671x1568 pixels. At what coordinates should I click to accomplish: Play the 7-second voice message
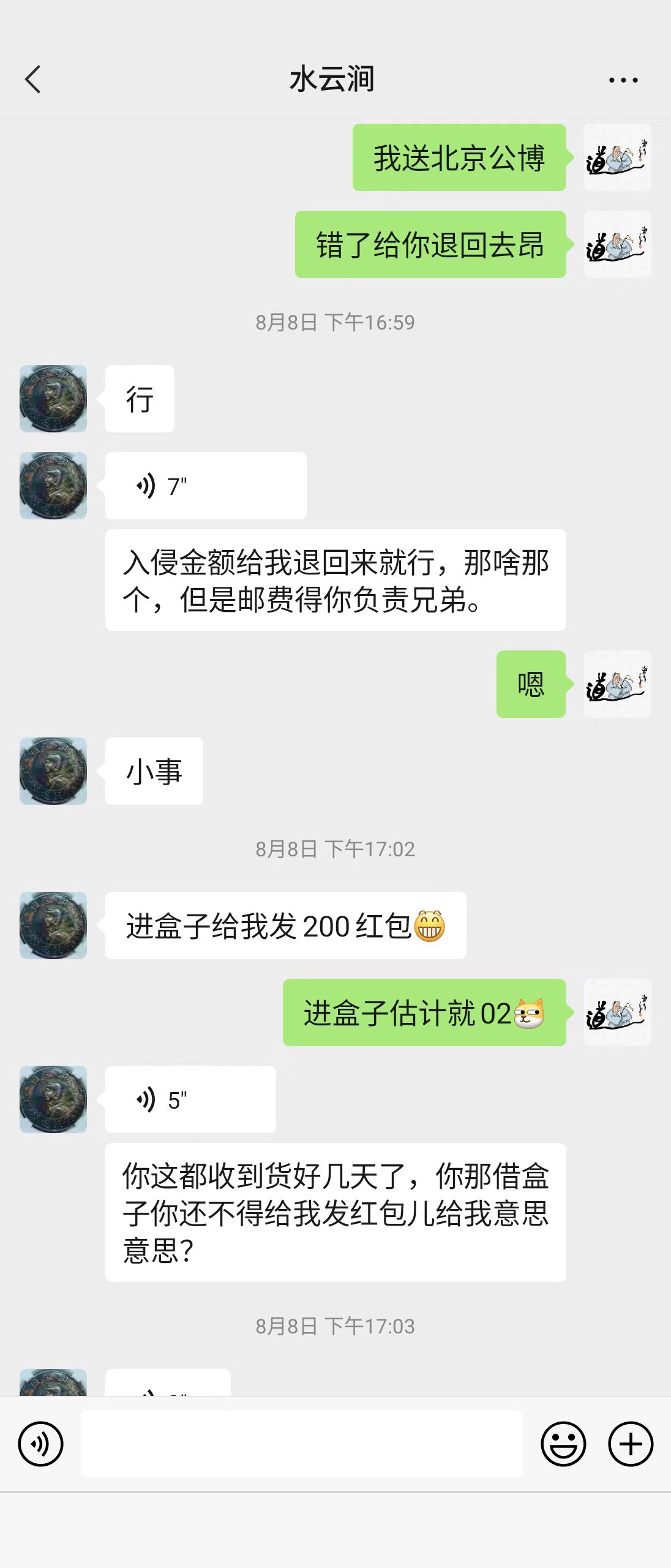point(205,486)
